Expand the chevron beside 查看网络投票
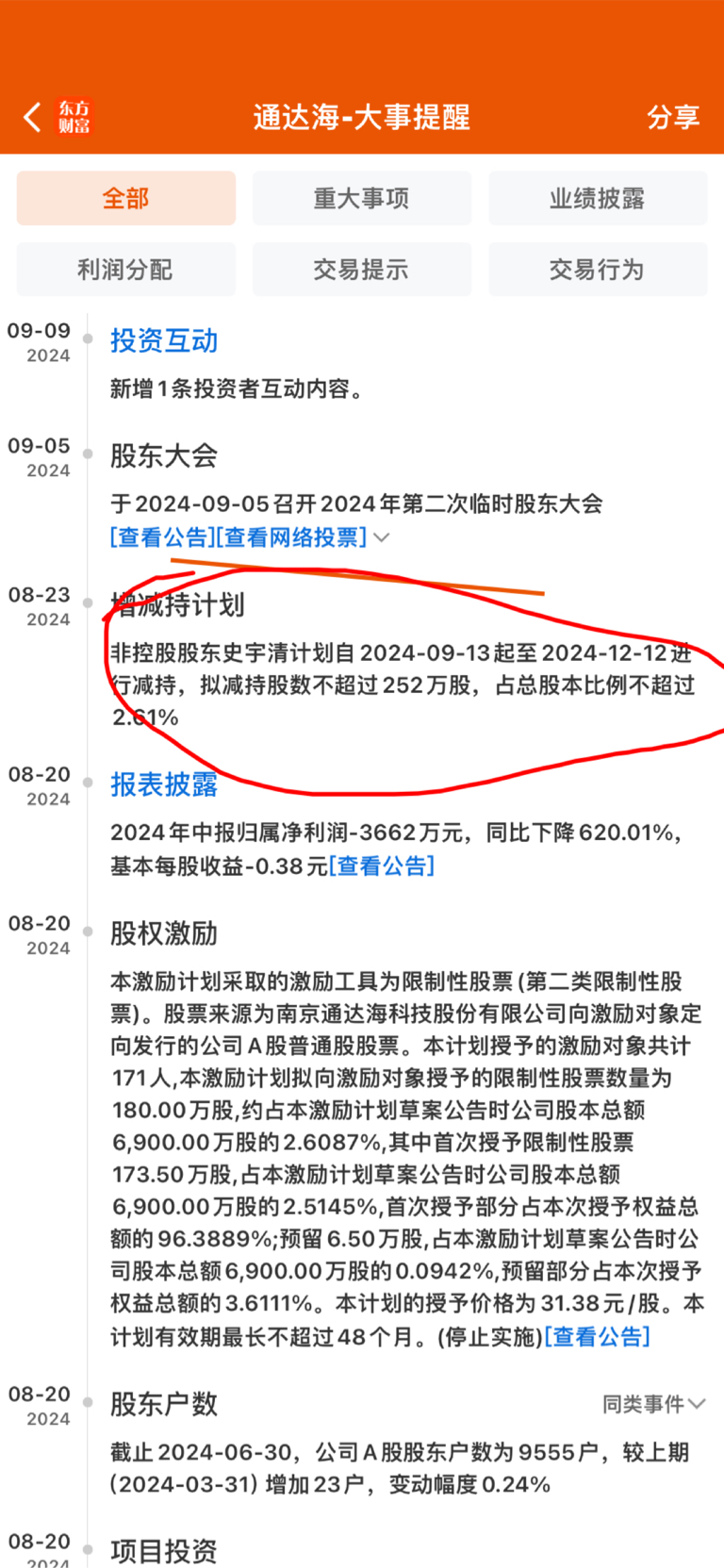The image size is (724, 1568). (x=381, y=537)
